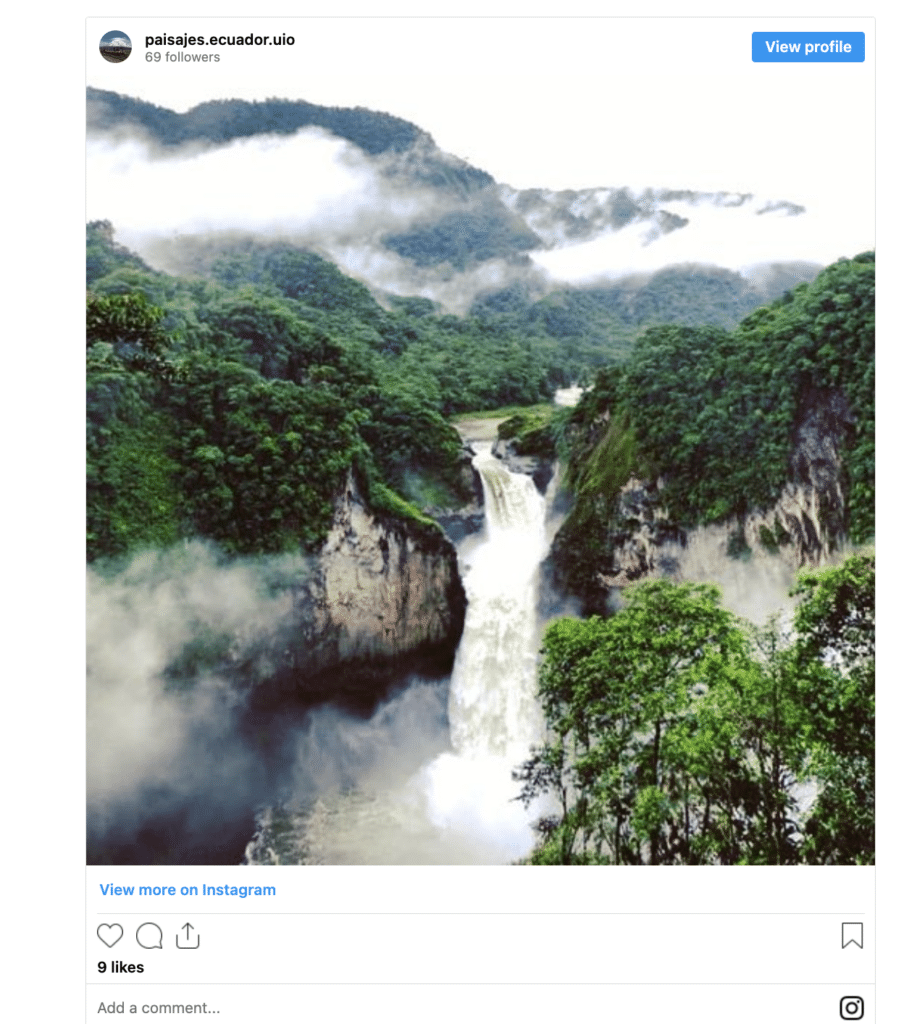
Task: Open comments with the speech bubble icon
Action: tap(149, 936)
